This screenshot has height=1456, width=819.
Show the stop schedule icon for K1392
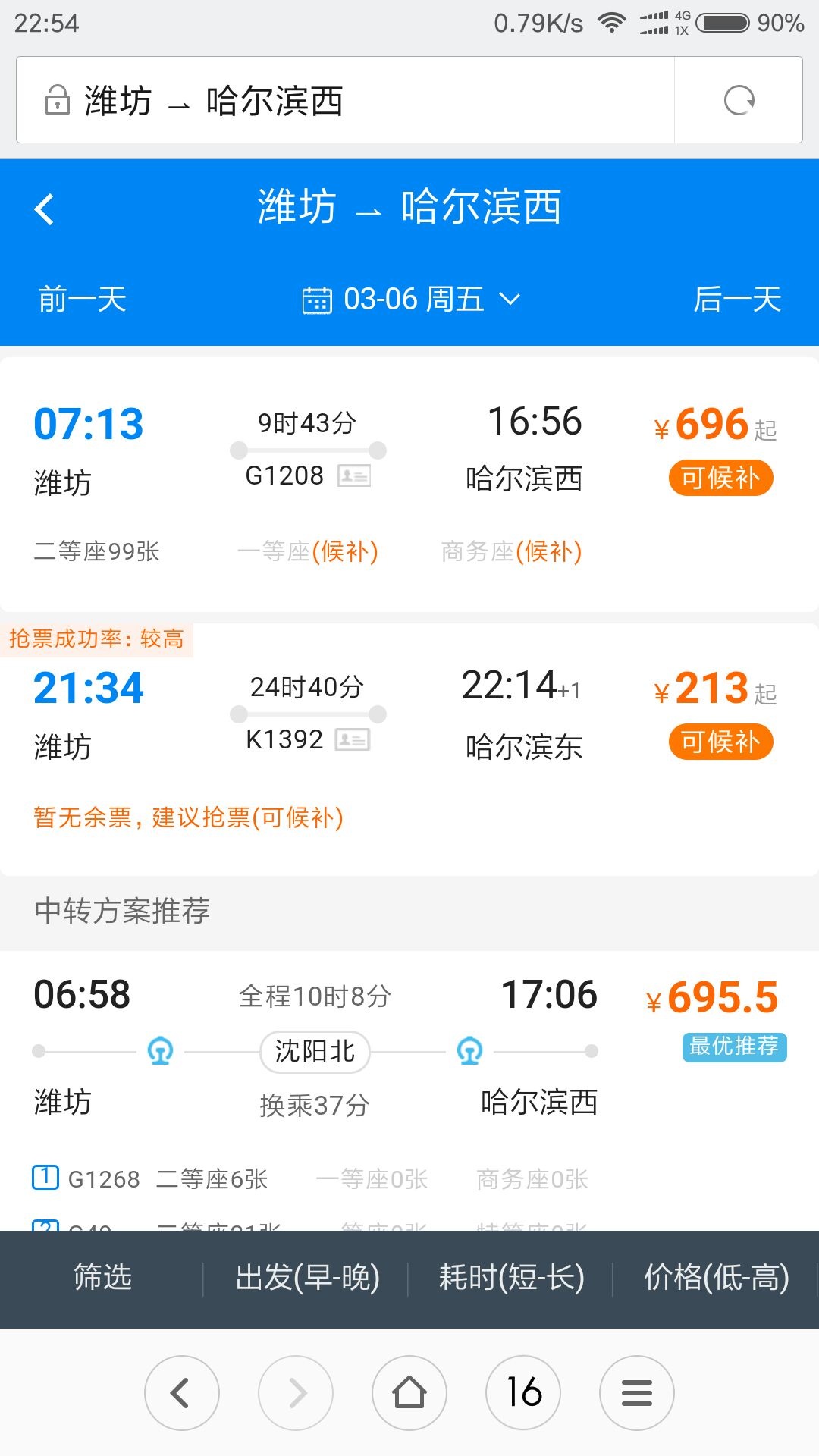pyautogui.click(x=353, y=740)
